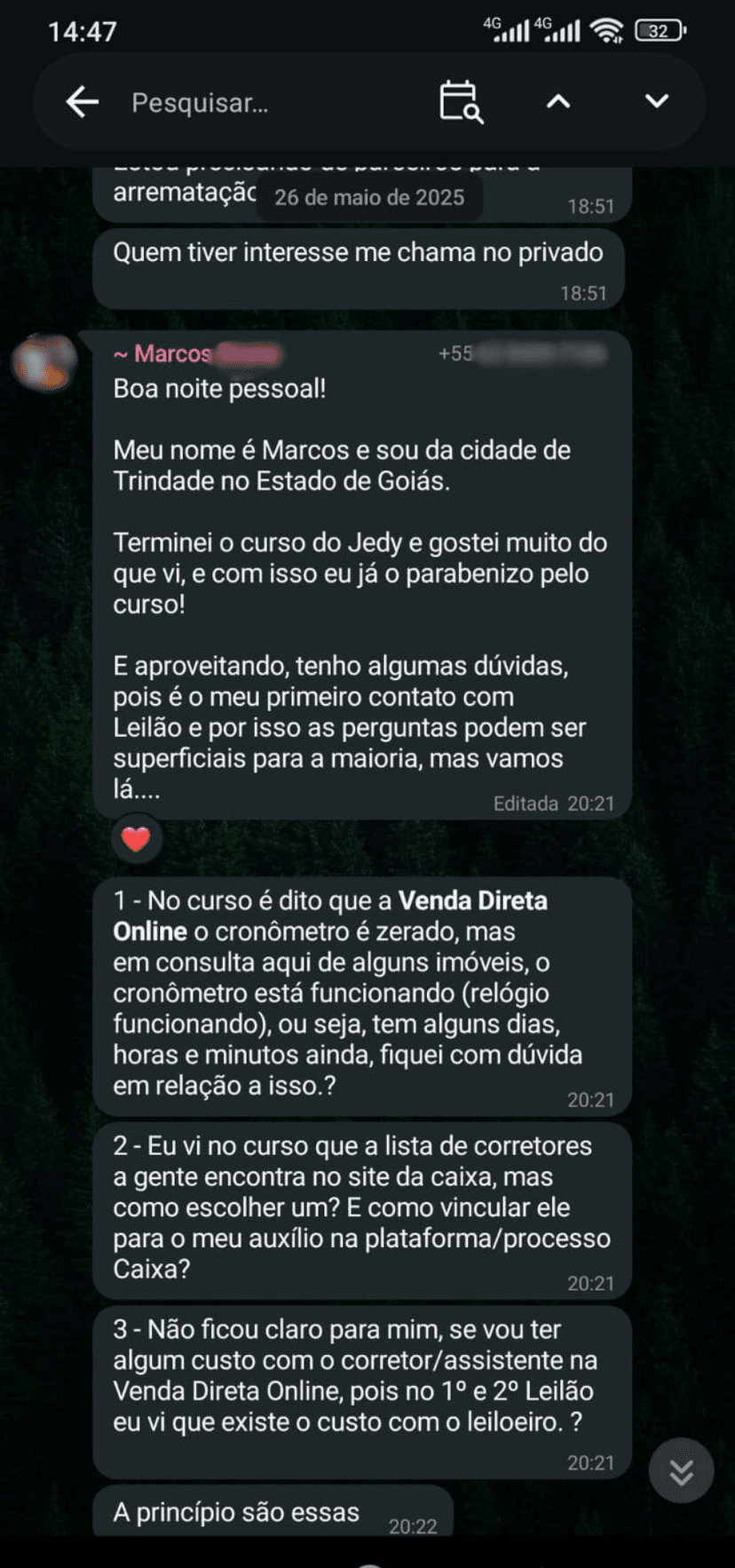The image size is (735, 1568).
Task: Tap the 20:21 timestamp on question 1
Action: tap(591, 1099)
